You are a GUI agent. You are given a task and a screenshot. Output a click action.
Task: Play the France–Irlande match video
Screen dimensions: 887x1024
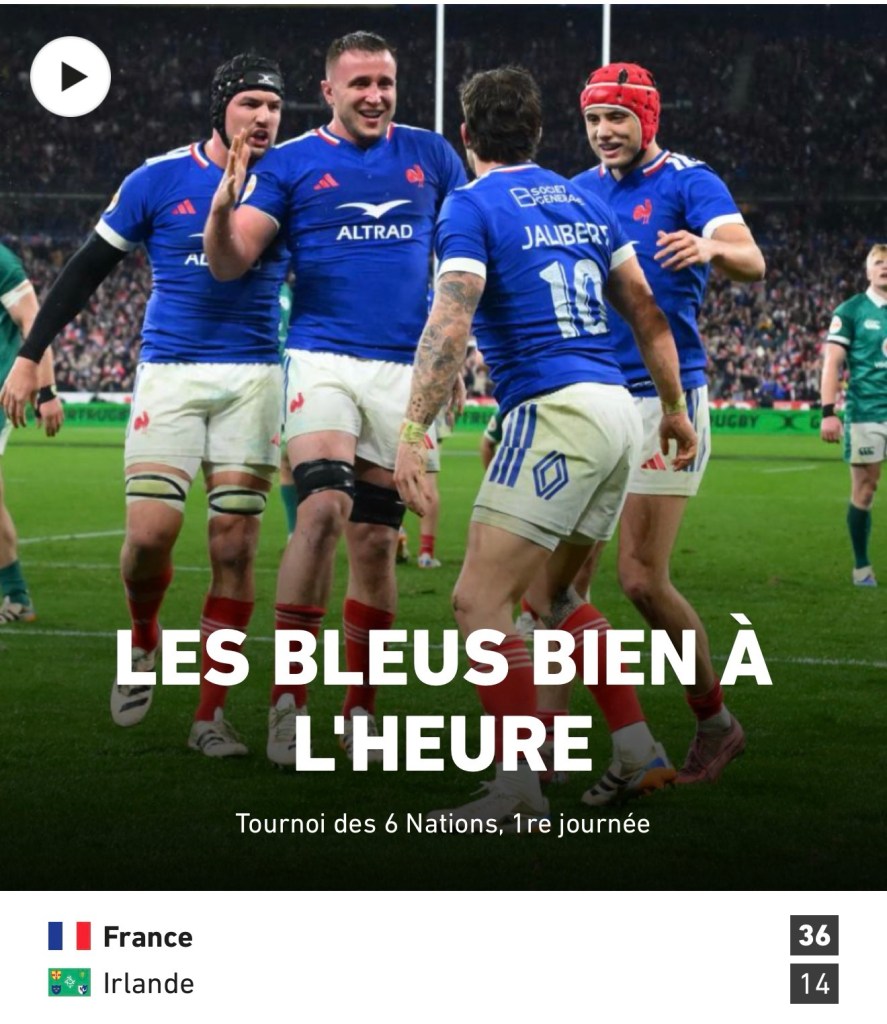70,77
